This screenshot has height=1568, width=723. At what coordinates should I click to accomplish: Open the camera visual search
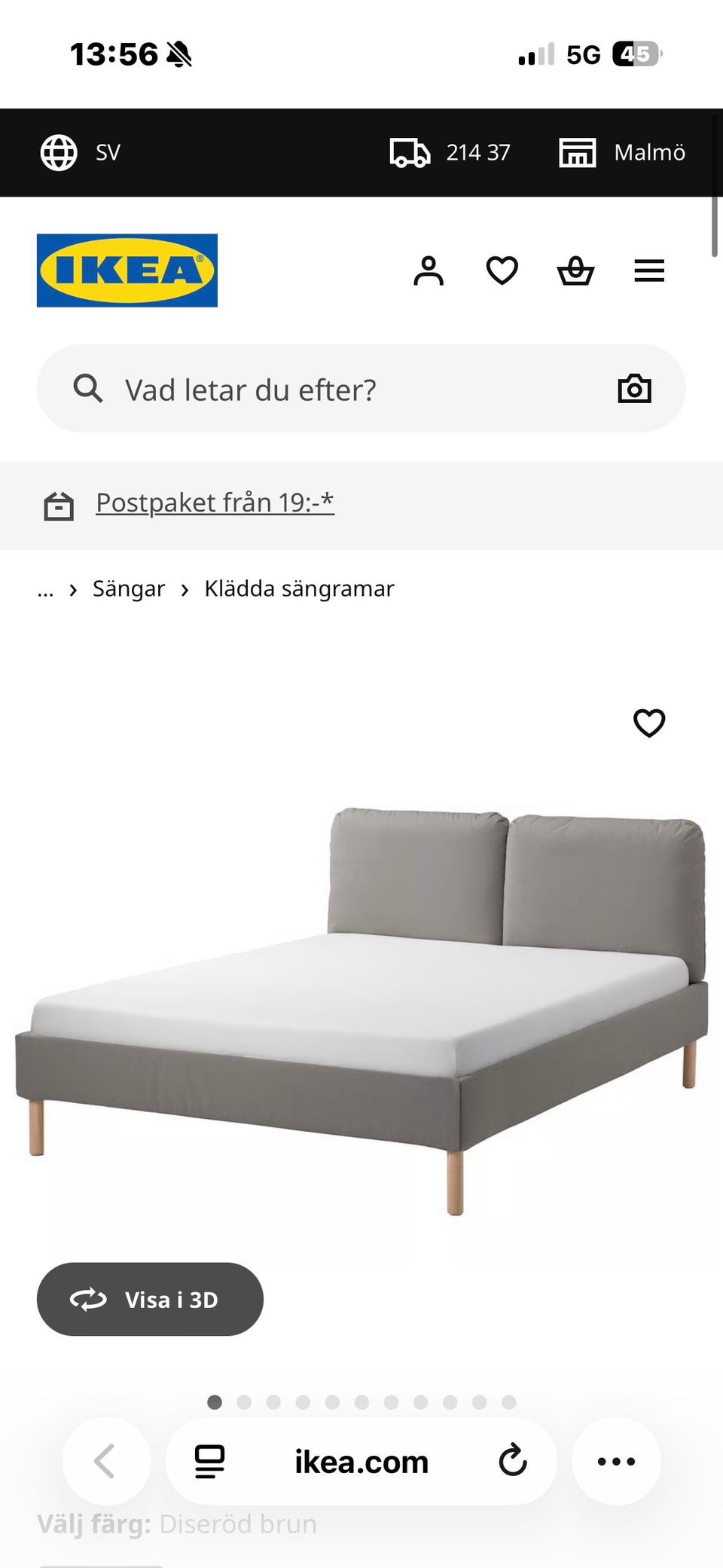point(635,389)
